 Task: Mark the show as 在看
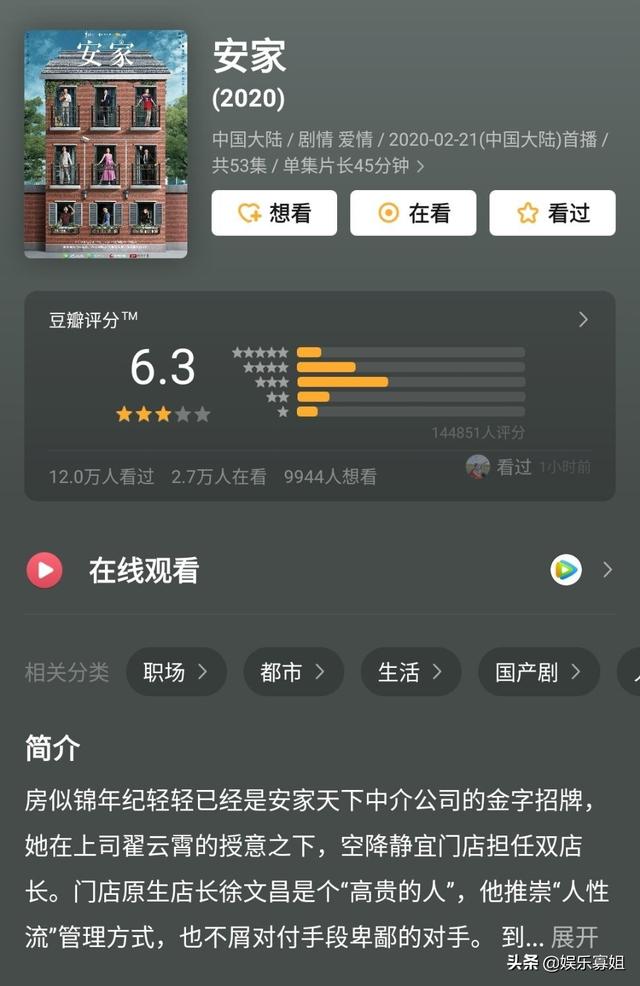(x=413, y=213)
